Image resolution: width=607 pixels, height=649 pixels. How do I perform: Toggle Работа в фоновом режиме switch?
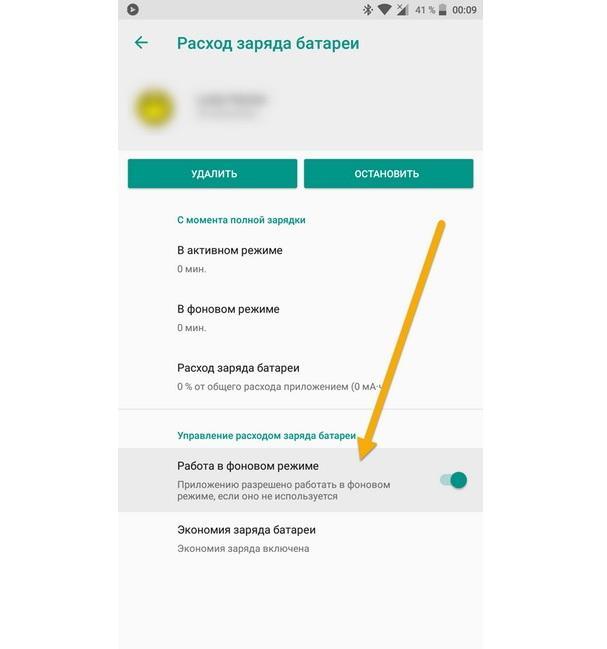453,480
